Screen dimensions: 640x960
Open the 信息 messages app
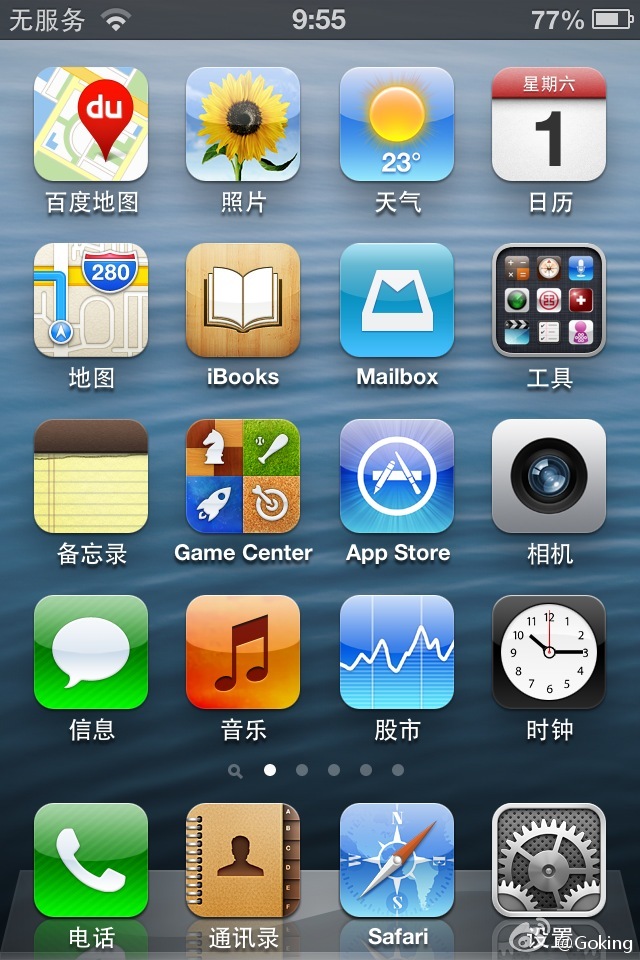91,652
